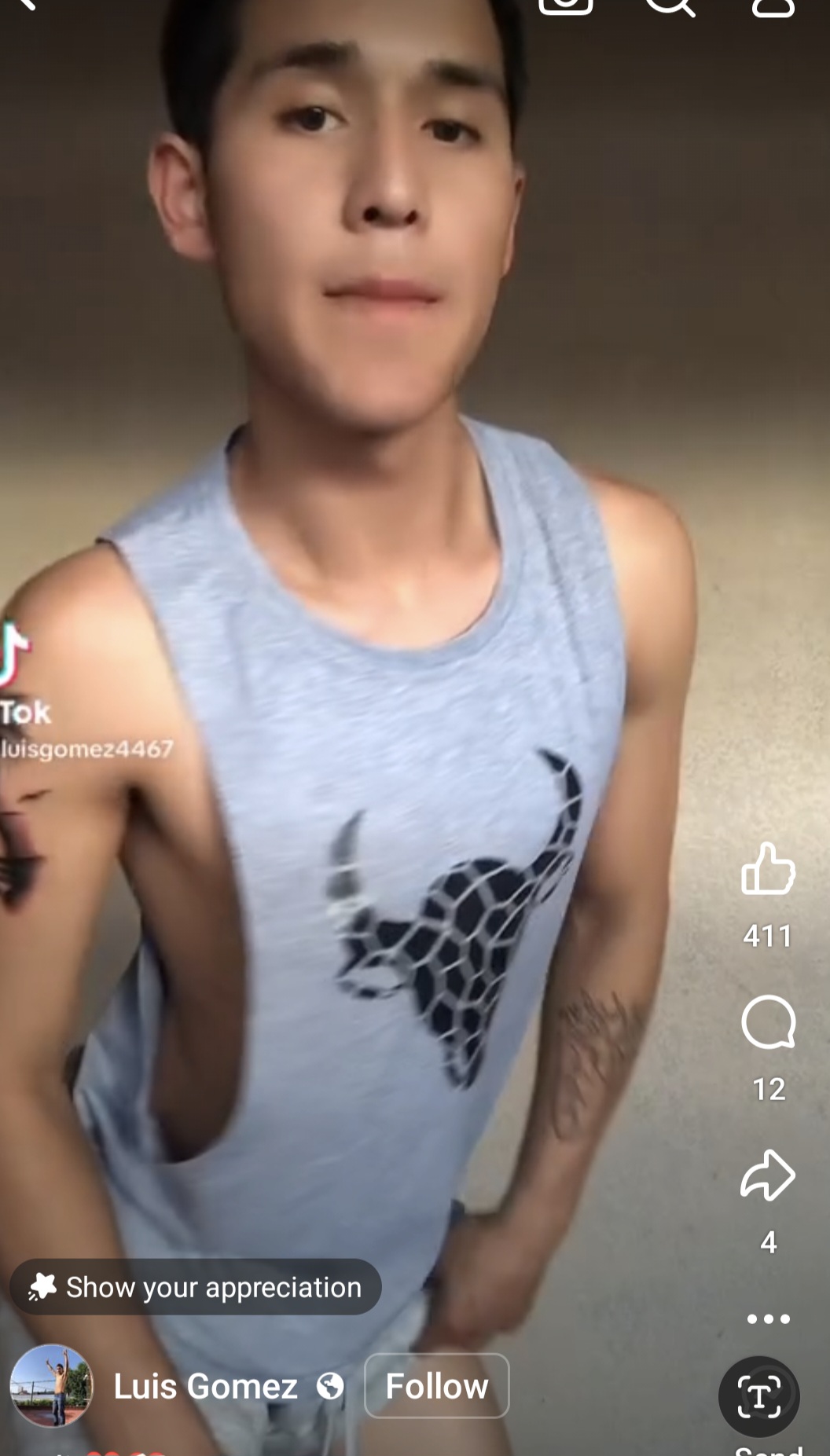The width and height of the screenshot is (830, 1456).
Task: Open the comments on this reel
Action: coord(768,1022)
